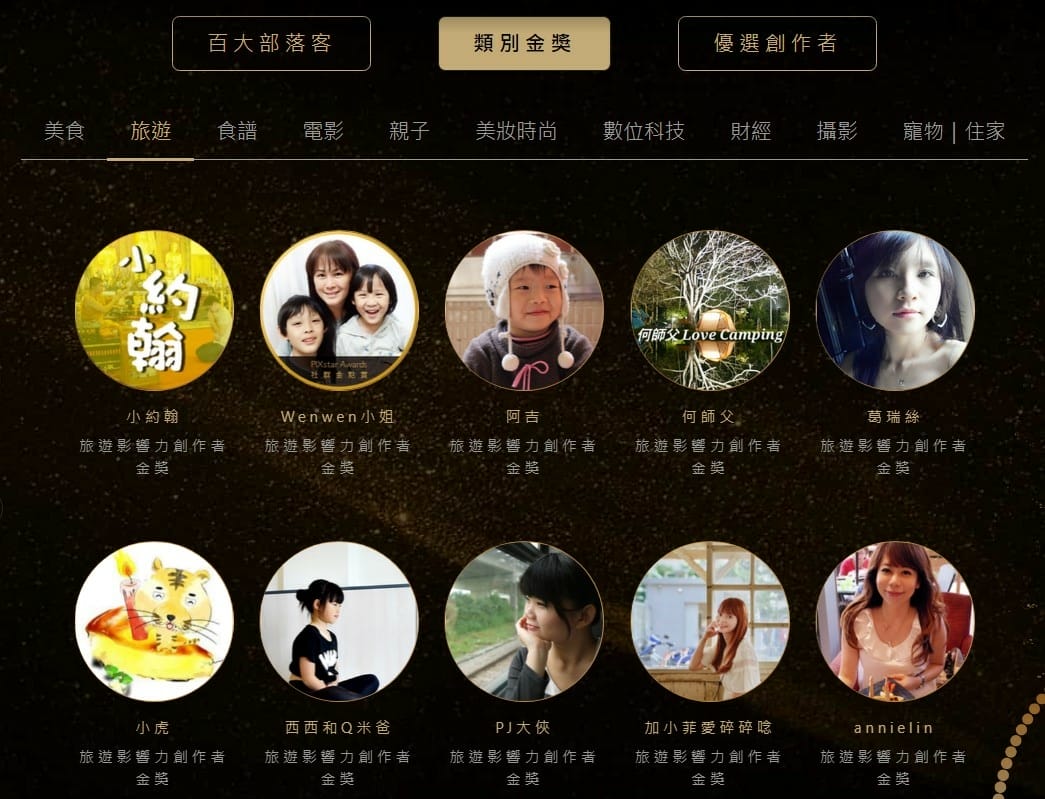Visit 葛瑞絲's blogger page
Image resolution: width=1045 pixels, height=799 pixels.
click(x=894, y=311)
